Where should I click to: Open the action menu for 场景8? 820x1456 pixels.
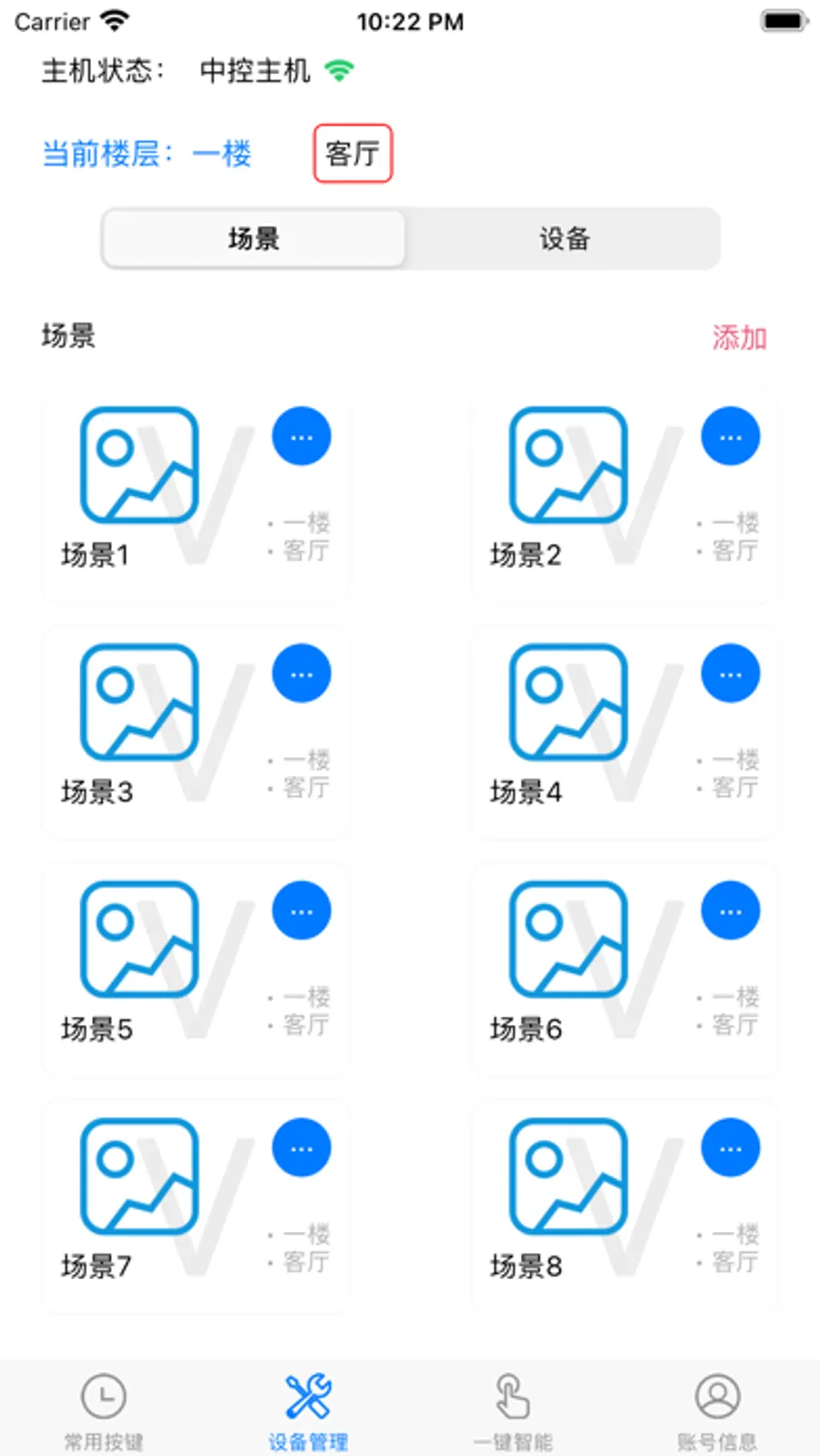click(x=730, y=1146)
